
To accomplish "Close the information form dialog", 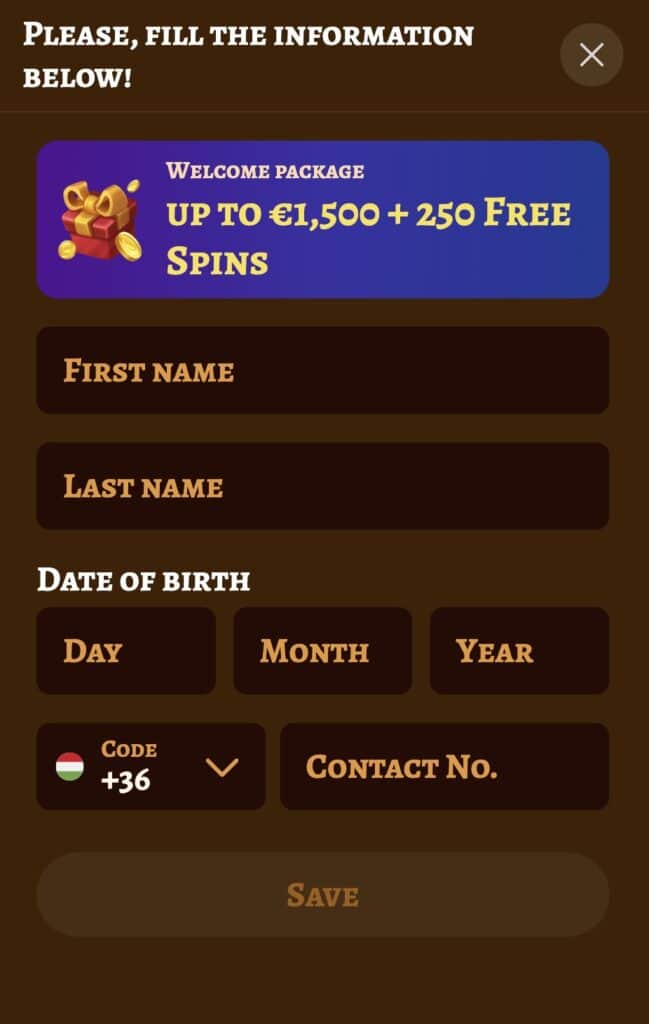I will (x=591, y=54).
